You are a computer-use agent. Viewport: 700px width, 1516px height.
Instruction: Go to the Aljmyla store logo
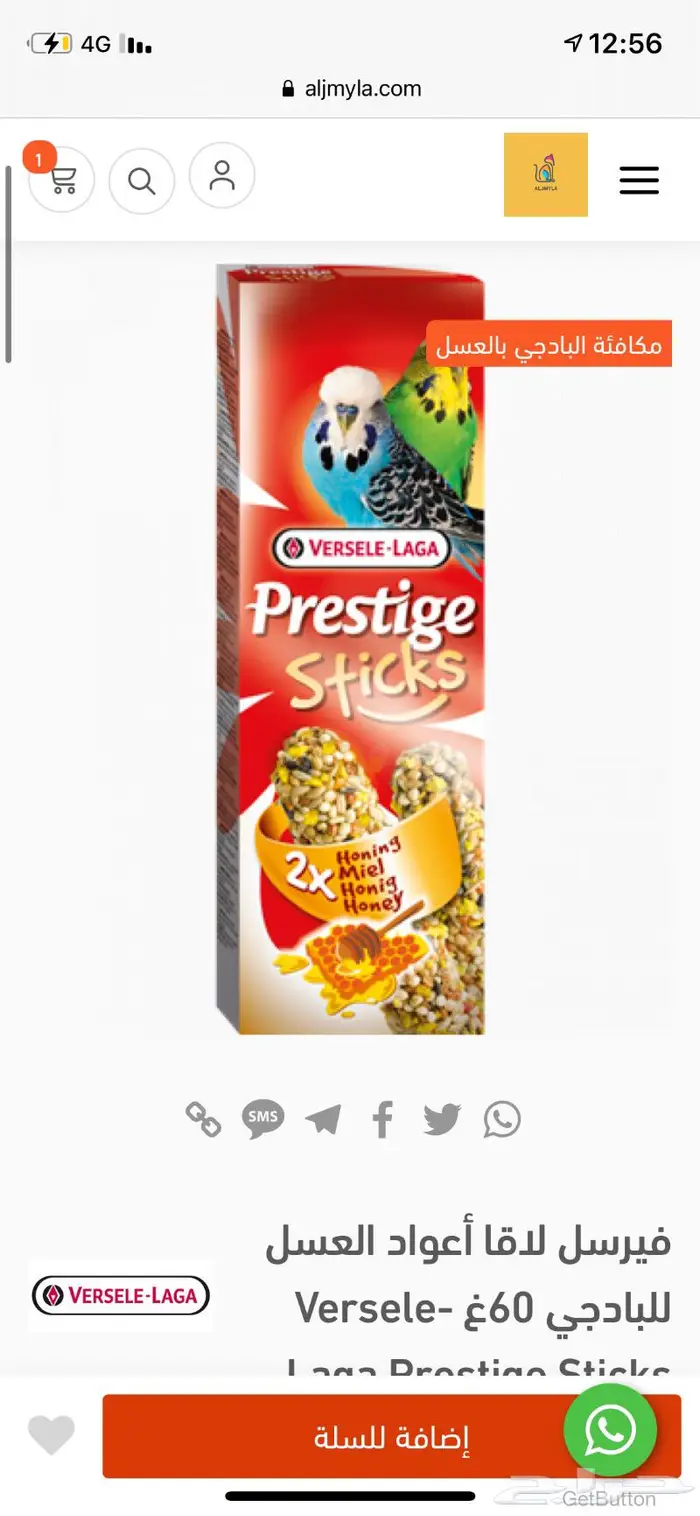coord(545,175)
